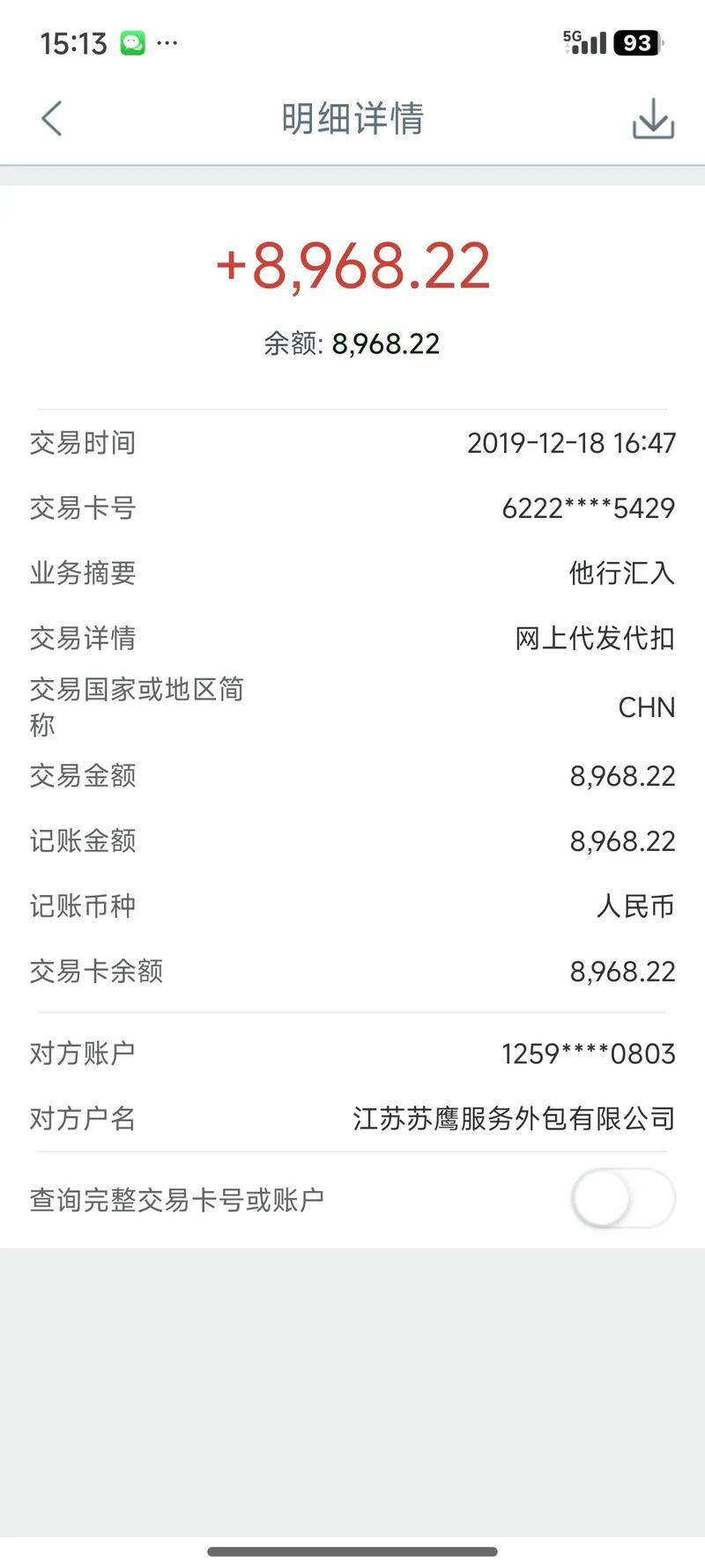The width and height of the screenshot is (705, 1568).
Task: Select company name 江苏苏鹰服务外包有限公司
Action: point(515,1120)
